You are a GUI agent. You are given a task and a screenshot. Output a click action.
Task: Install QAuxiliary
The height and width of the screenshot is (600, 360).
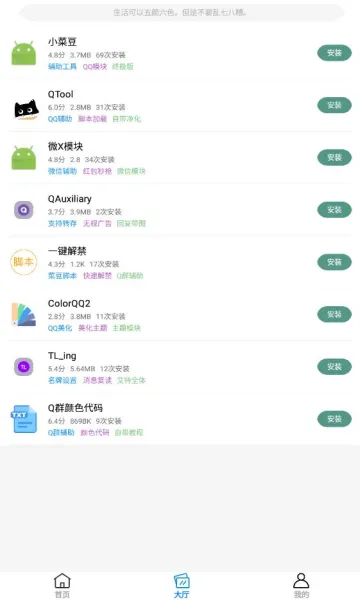(334, 210)
